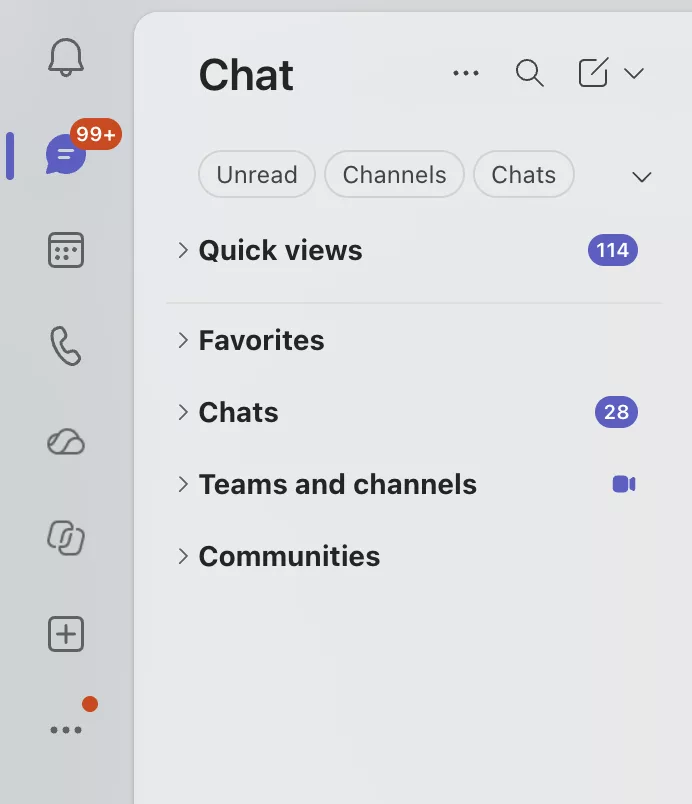This screenshot has width=692, height=804.
Task: Open Chat header more options menu
Action: click(x=466, y=73)
